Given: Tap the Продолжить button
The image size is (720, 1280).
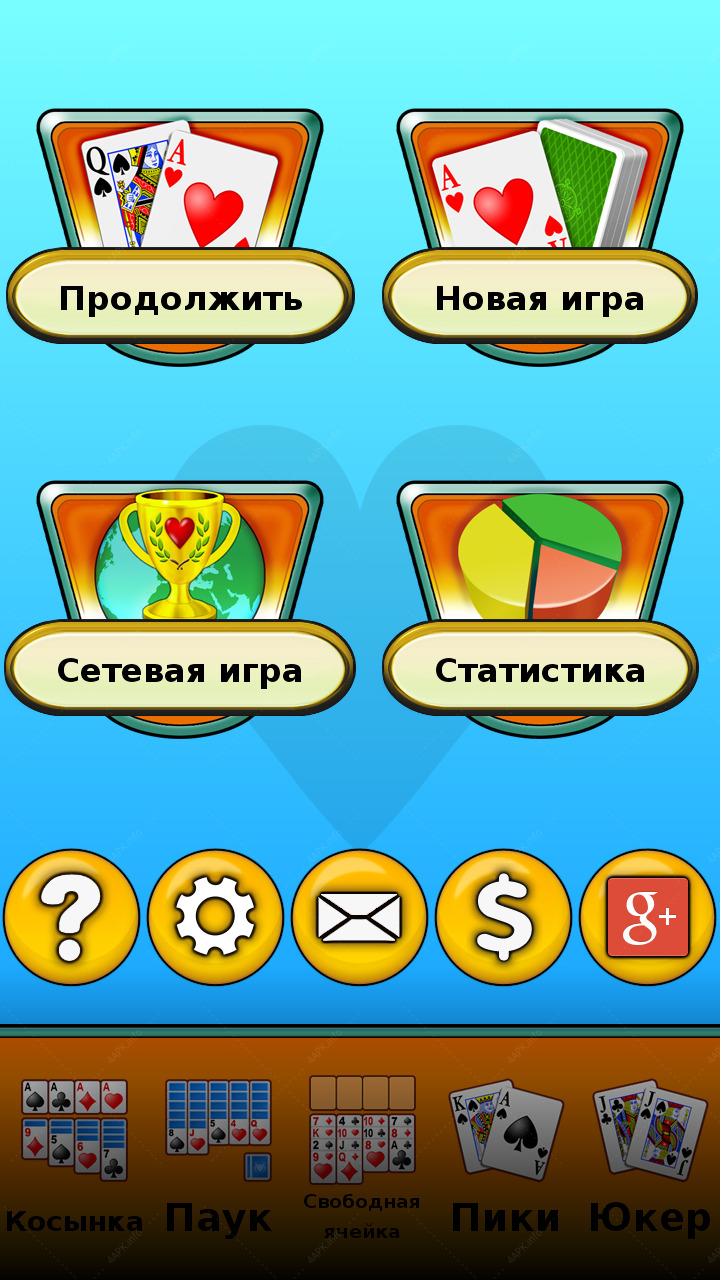Looking at the screenshot, I should (180, 297).
